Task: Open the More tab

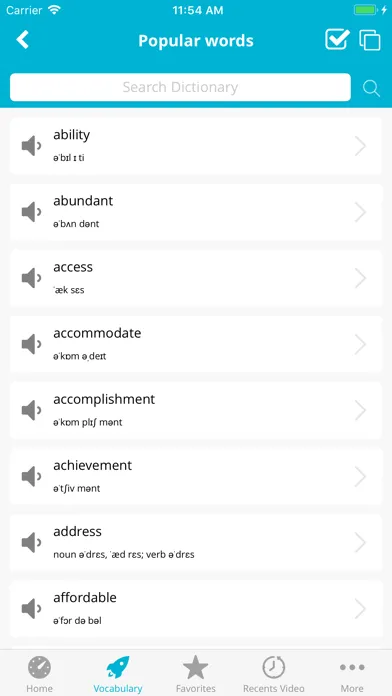Action: 352,674
